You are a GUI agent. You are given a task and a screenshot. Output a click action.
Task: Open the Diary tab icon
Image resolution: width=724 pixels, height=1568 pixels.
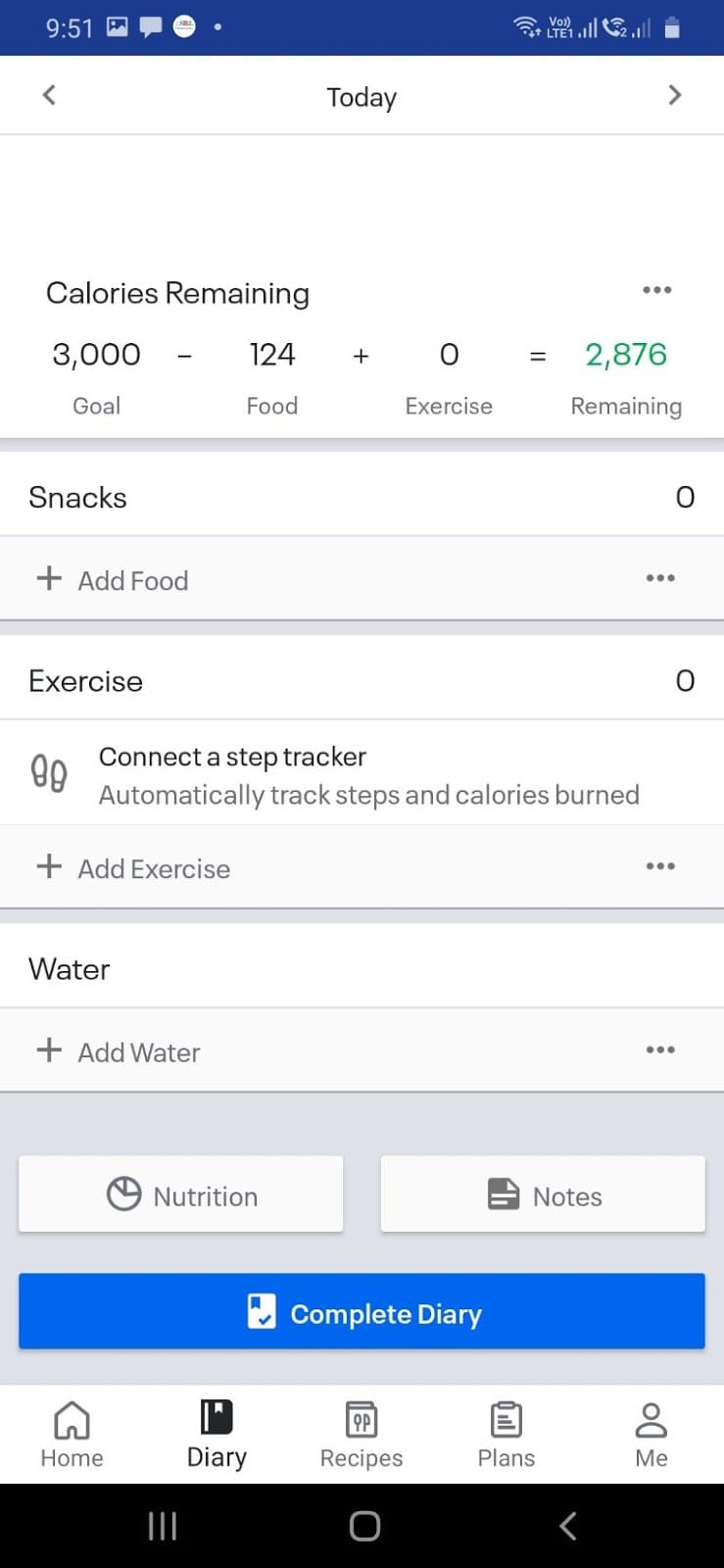coord(216,1415)
